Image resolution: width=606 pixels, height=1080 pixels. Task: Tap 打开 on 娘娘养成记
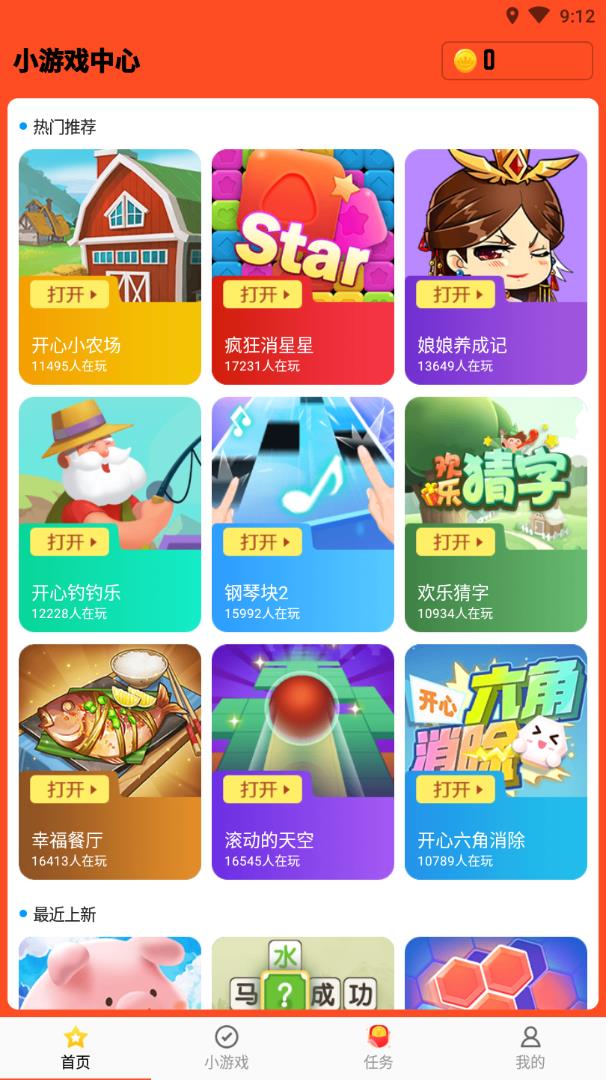[x=455, y=294]
